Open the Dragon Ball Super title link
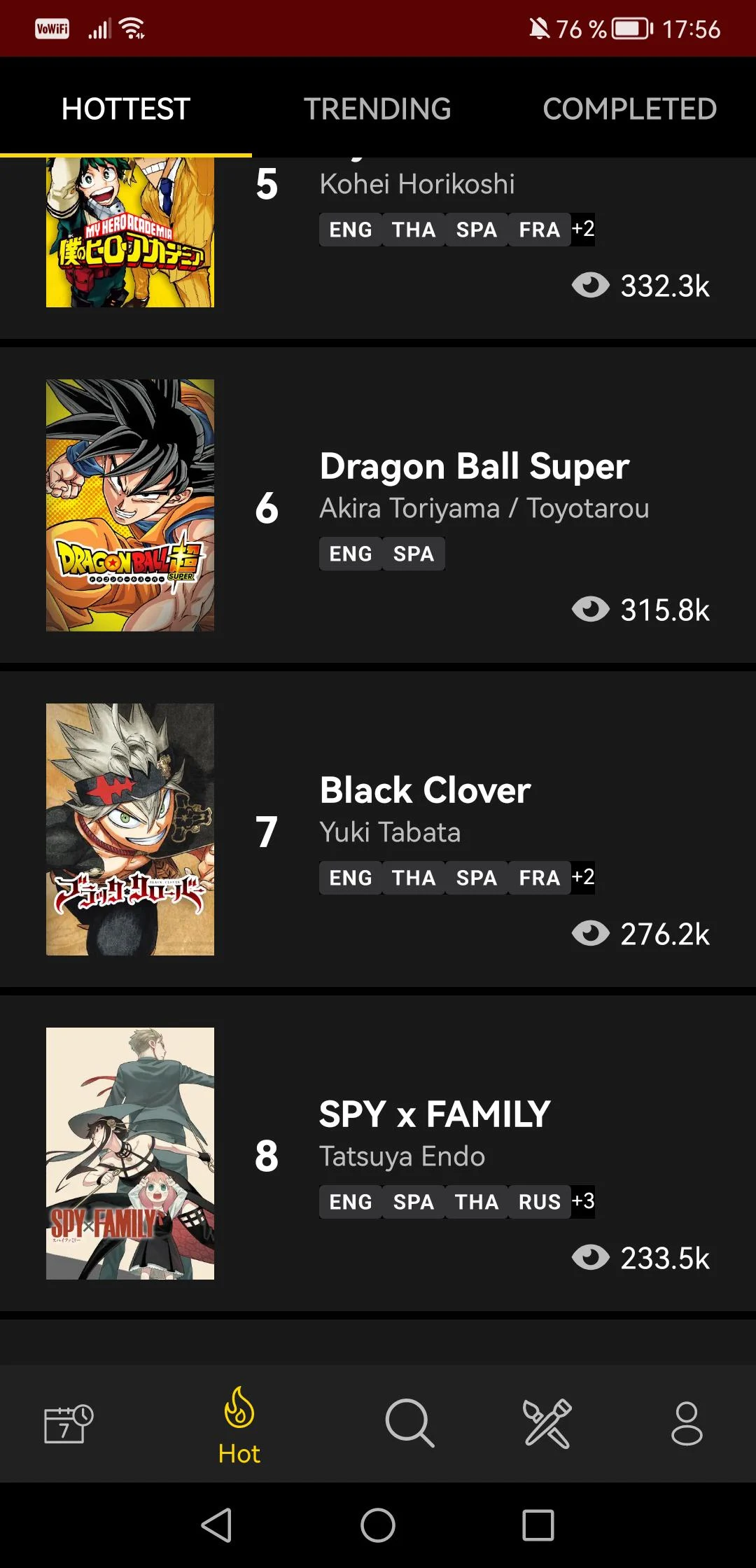Image resolution: width=756 pixels, height=1568 pixels. 474,466
